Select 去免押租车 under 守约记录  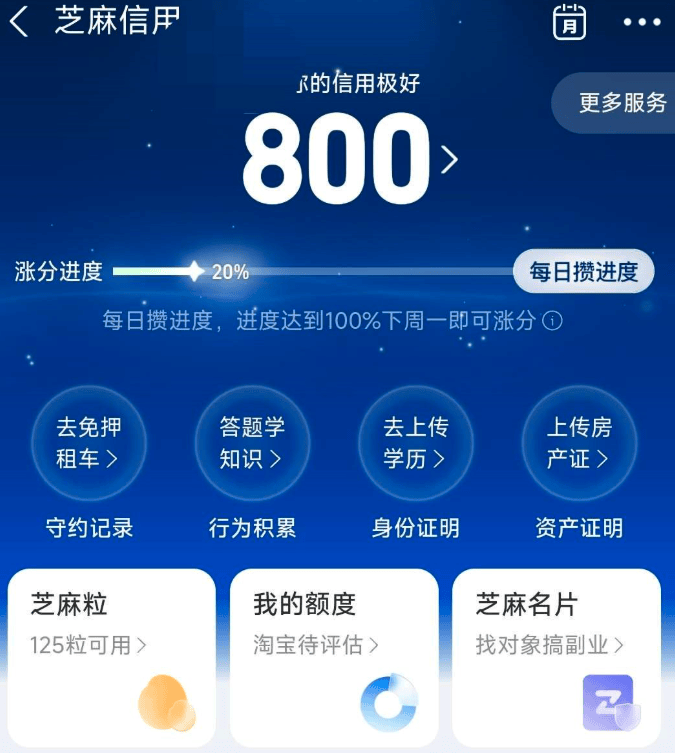(89, 443)
